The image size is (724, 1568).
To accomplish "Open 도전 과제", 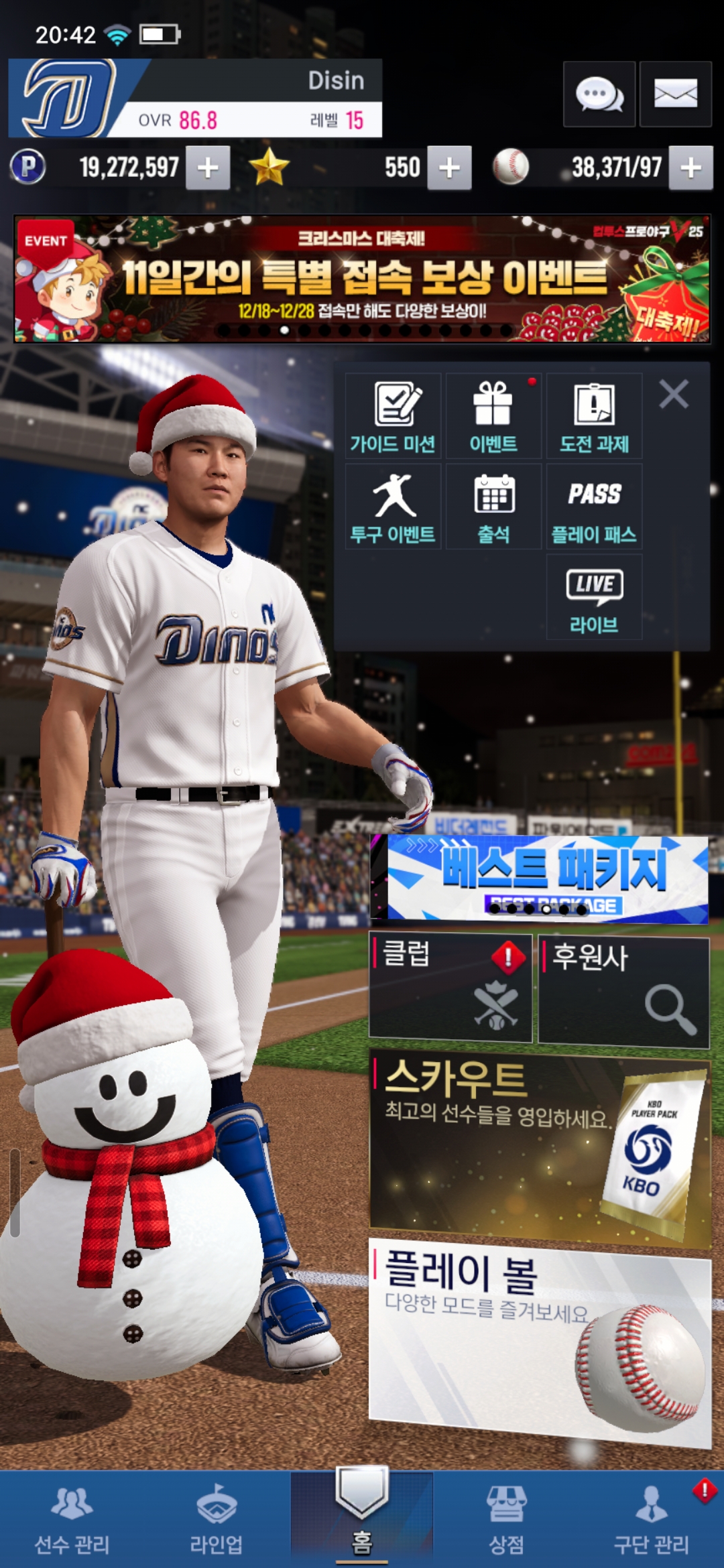I will point(594,416).
